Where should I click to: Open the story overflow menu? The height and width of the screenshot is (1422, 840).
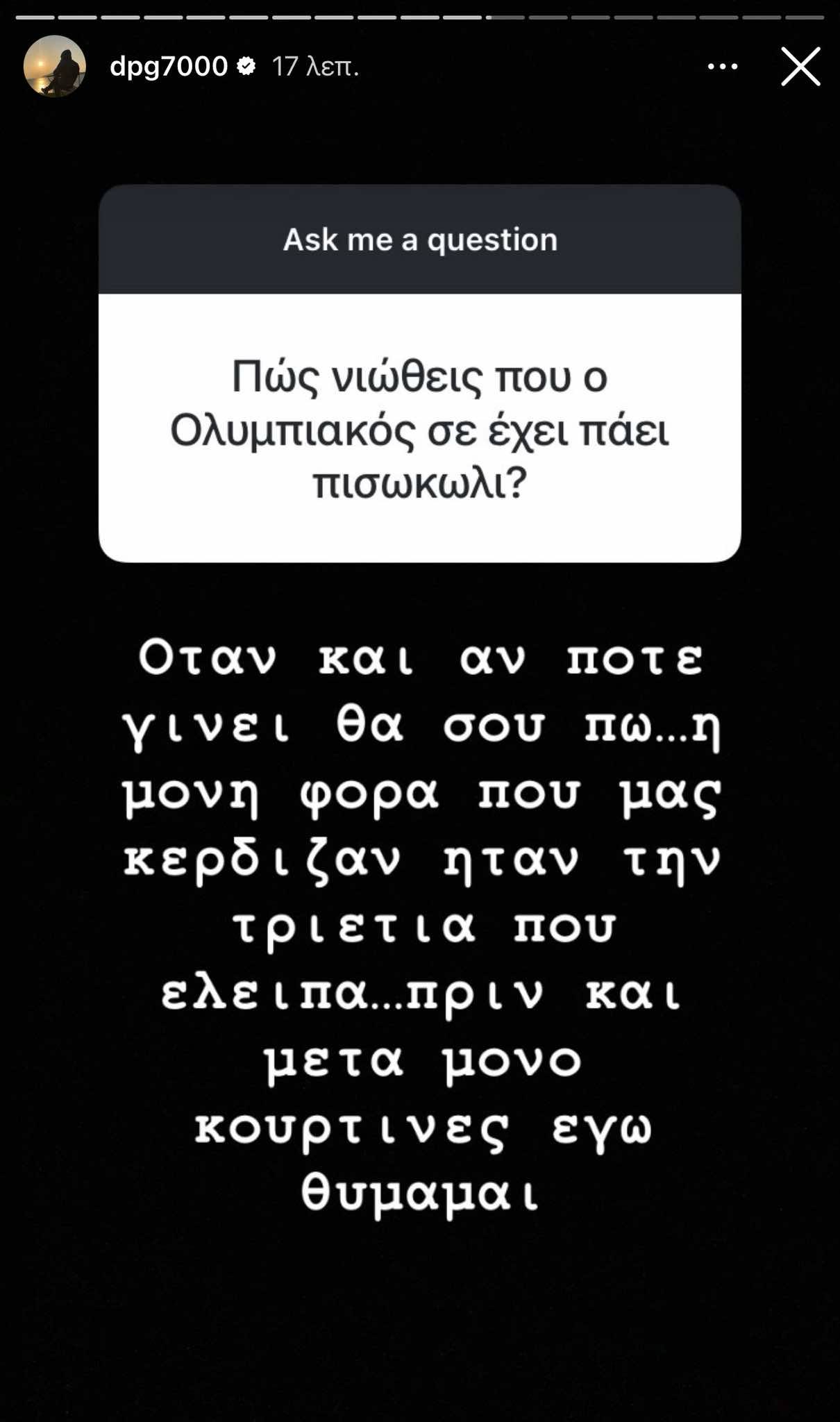pyautogui.click(x=722, y=67)
